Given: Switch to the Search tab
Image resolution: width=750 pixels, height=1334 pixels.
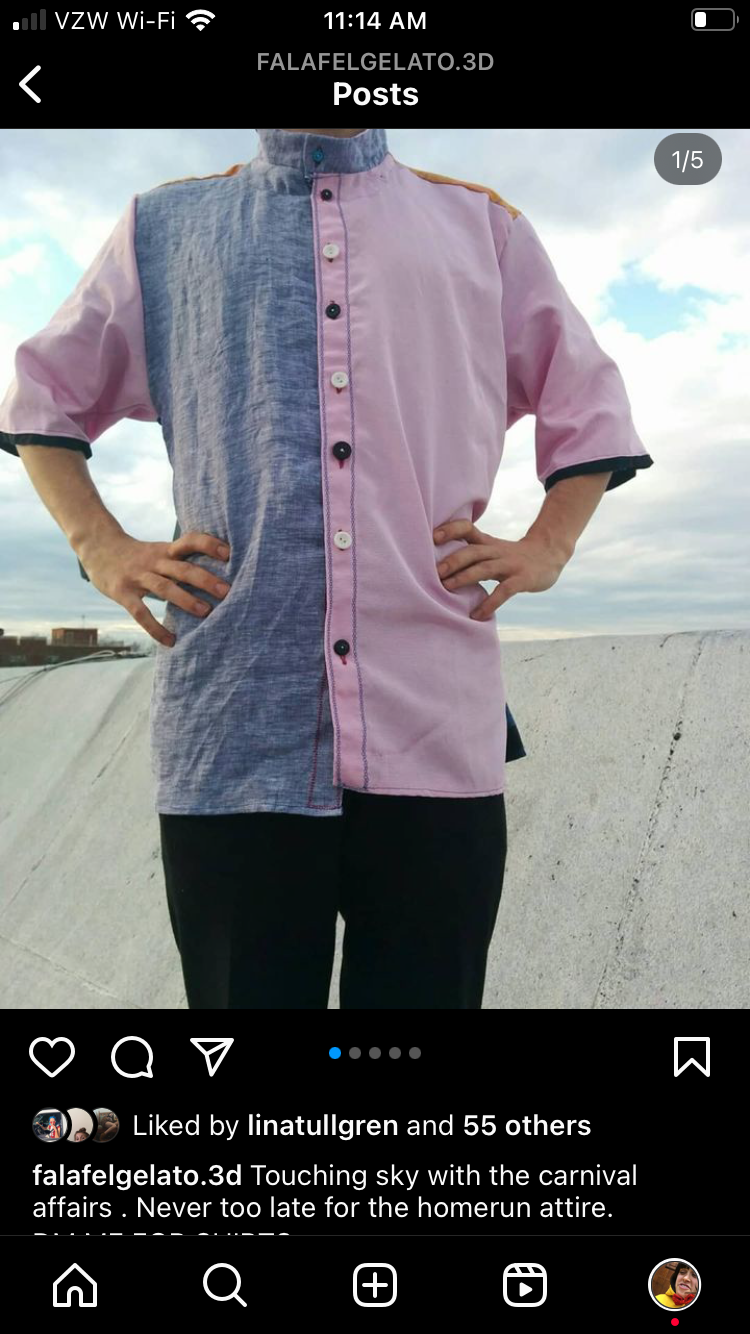Looking at the screenshot, I should point(225,1285).
